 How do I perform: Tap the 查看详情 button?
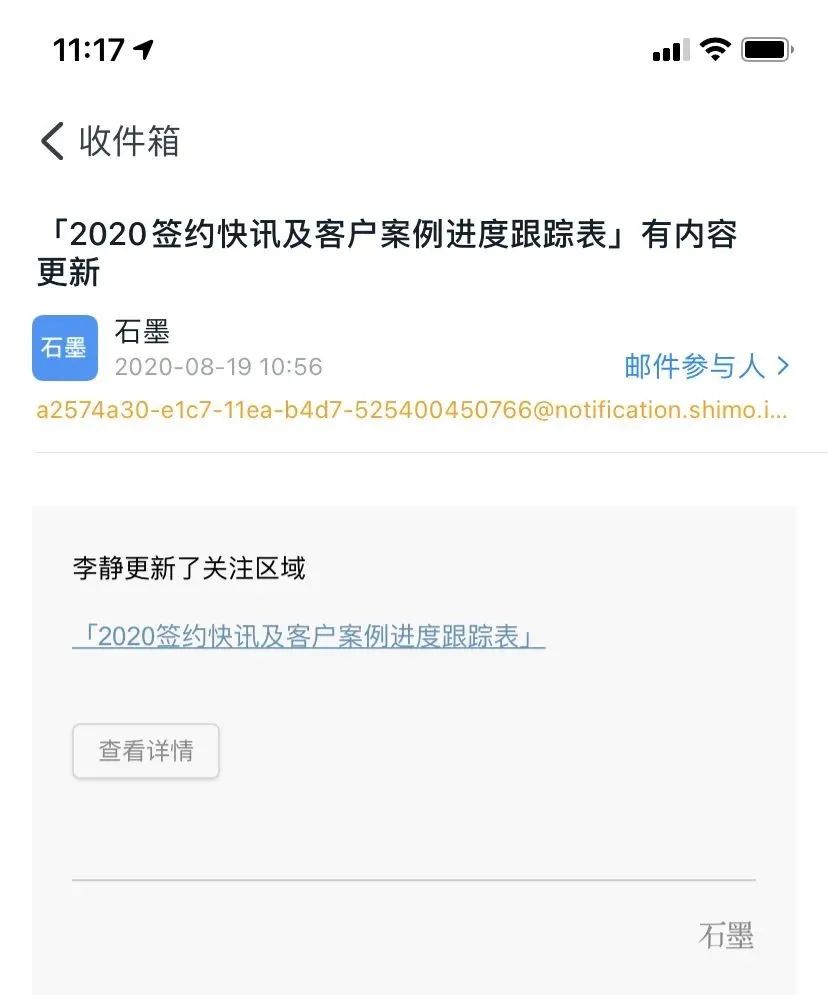coord(146,751)
